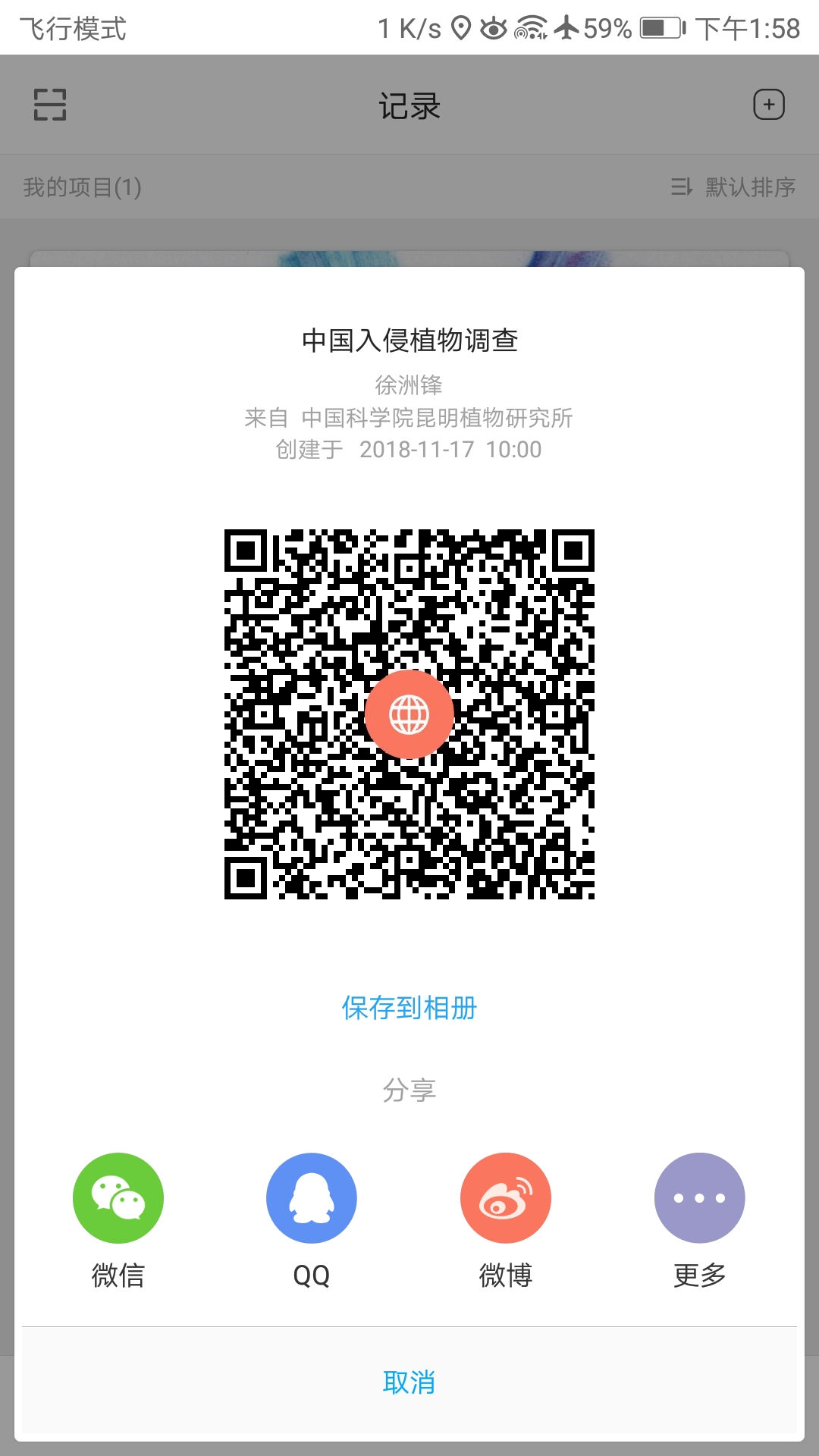Share the project to QQ
The height and width of the screenshot is (1456, 819).
tap(312, 1198)
